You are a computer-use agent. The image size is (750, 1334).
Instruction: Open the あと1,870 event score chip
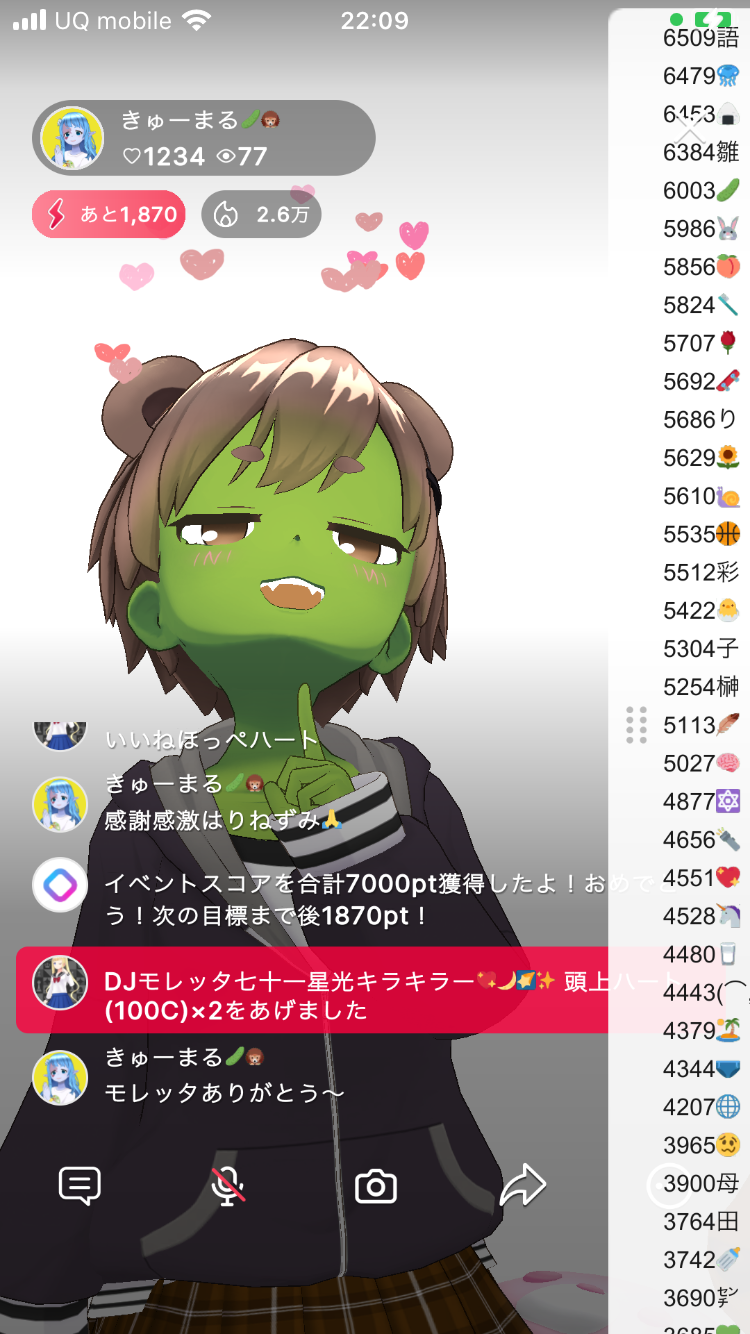[x=109, y=214]
